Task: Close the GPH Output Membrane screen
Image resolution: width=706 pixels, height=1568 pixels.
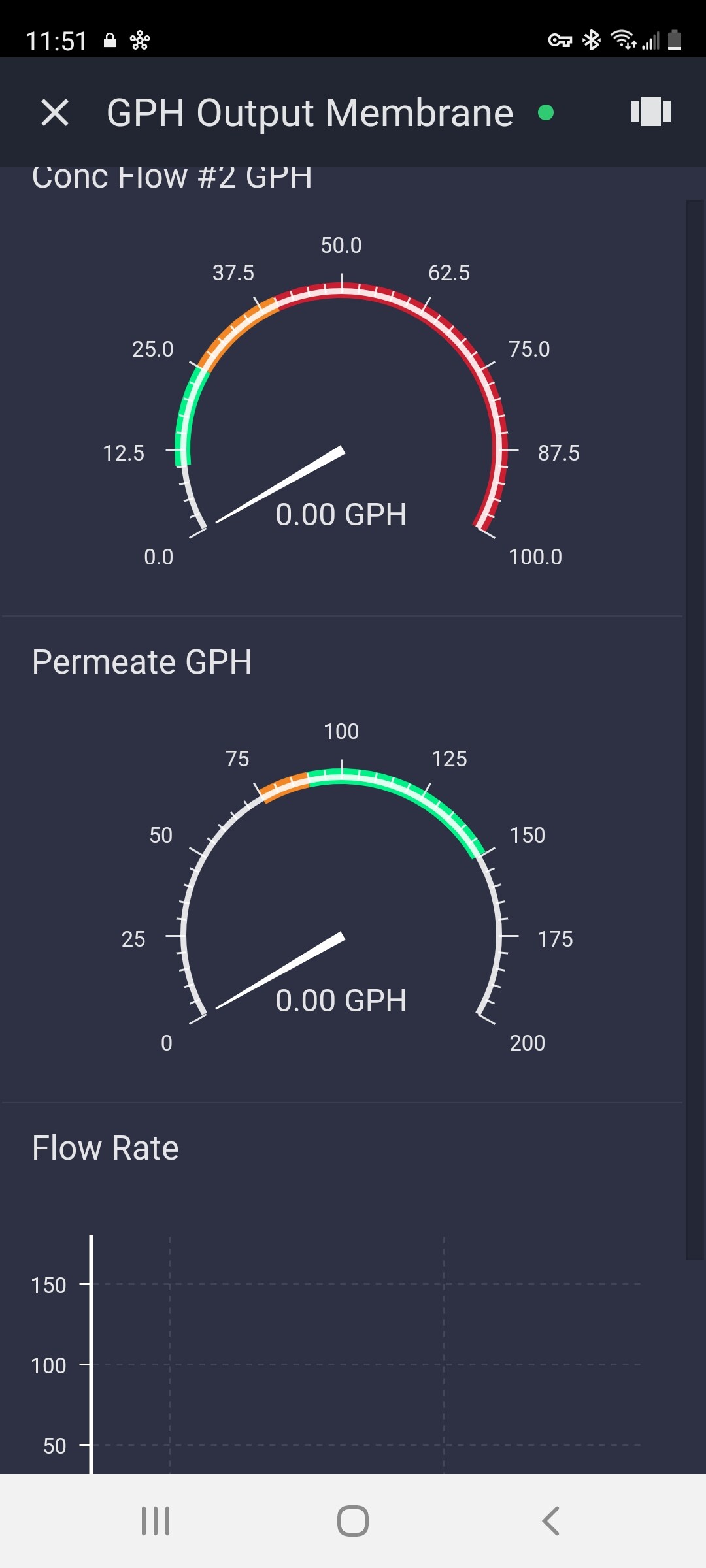Action: pos(55,112)
